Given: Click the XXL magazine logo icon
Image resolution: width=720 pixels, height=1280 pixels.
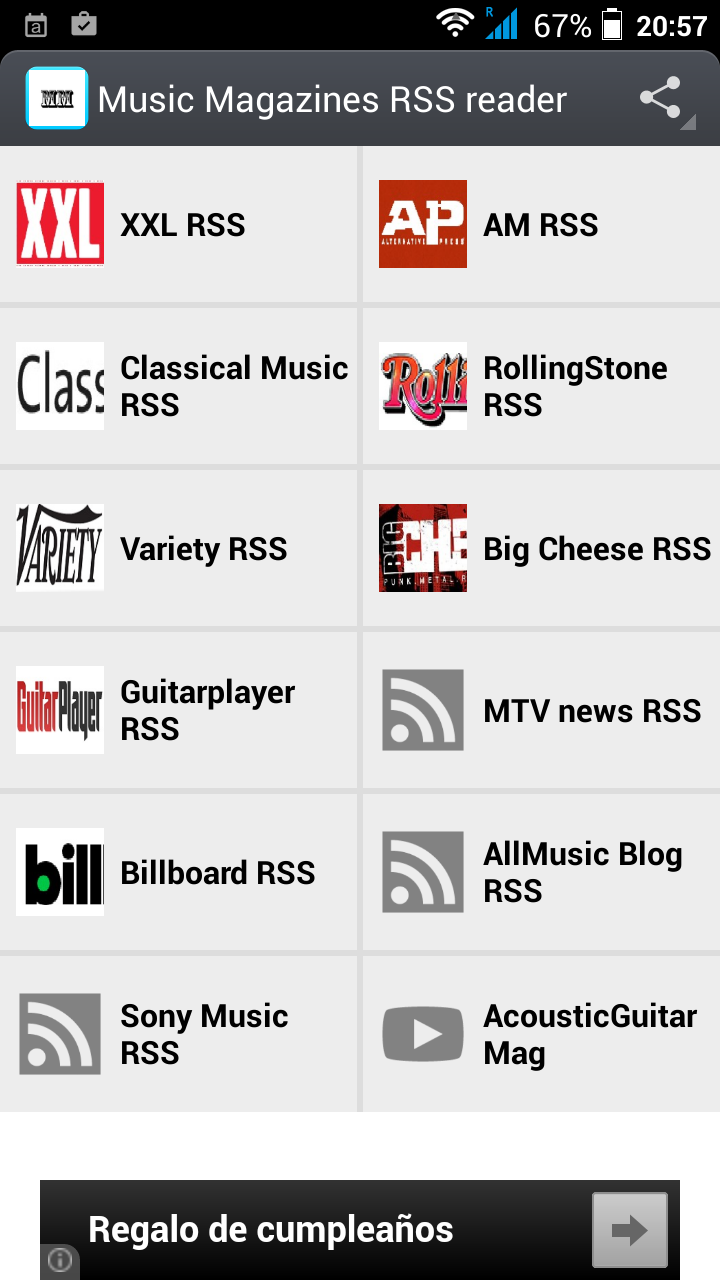Looking at the screenshot, I should tap(59, 223).
